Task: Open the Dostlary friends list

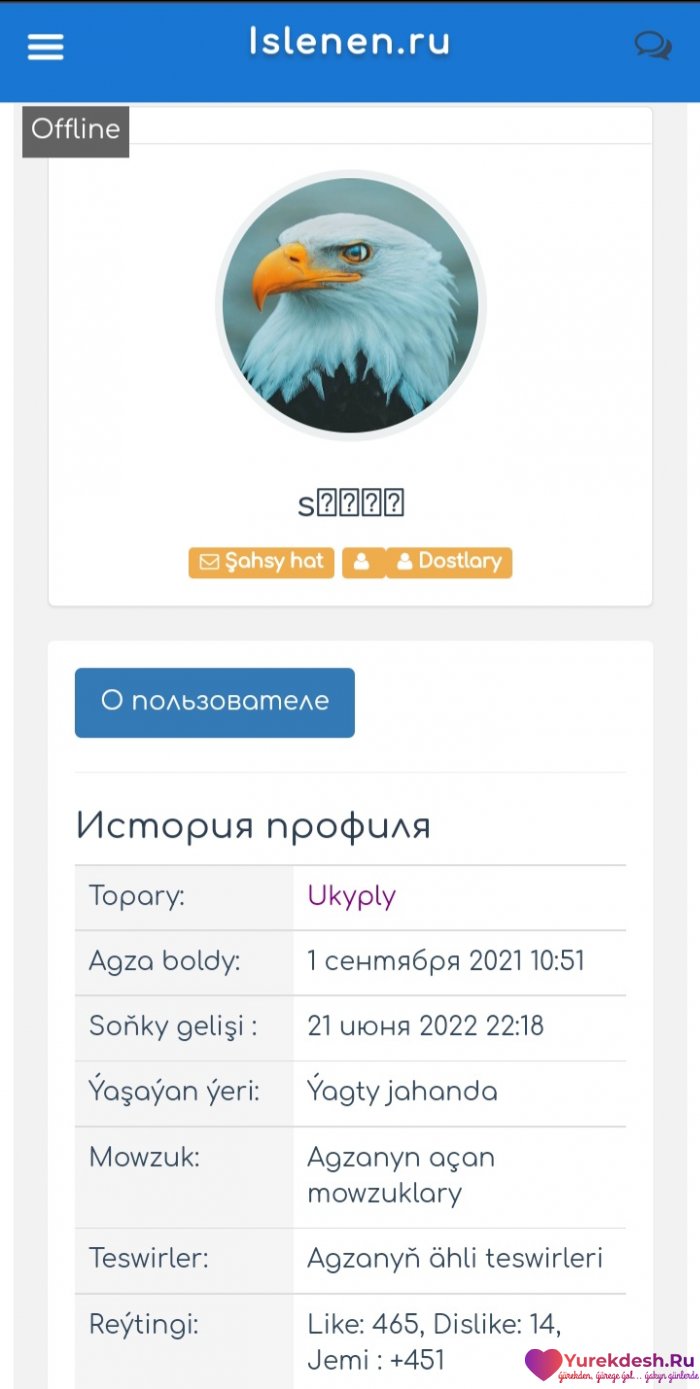Action: point(449,562)
